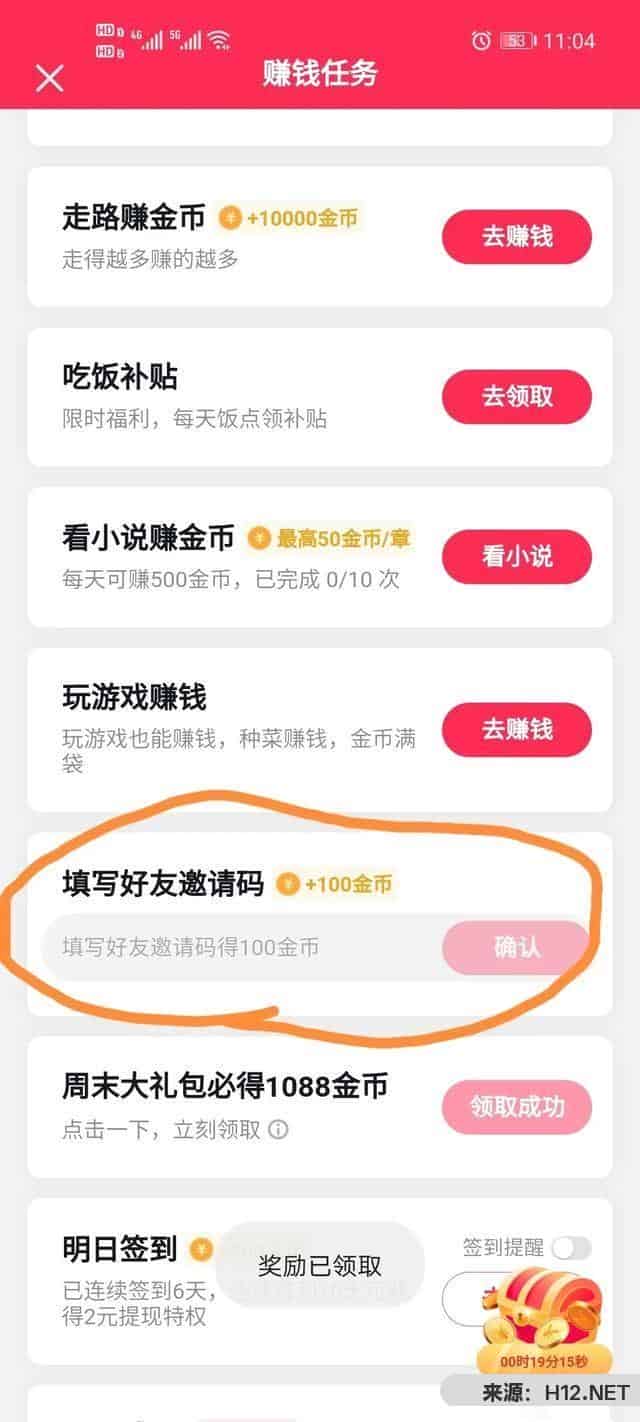Image resolution: width=640 pixels, height=1422 pixels.
Task: Close the 赚钱任务 page
Action: [x=49, y=78]
